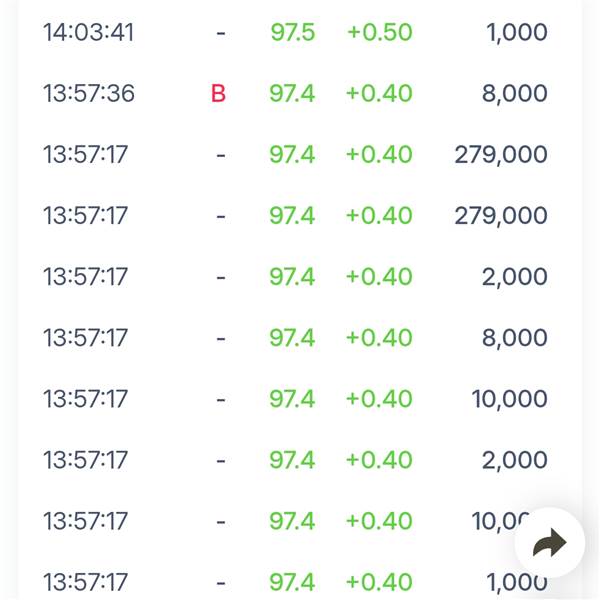Tap the floating share arrow button
The image size is (600, 600).
pos(550,542)
